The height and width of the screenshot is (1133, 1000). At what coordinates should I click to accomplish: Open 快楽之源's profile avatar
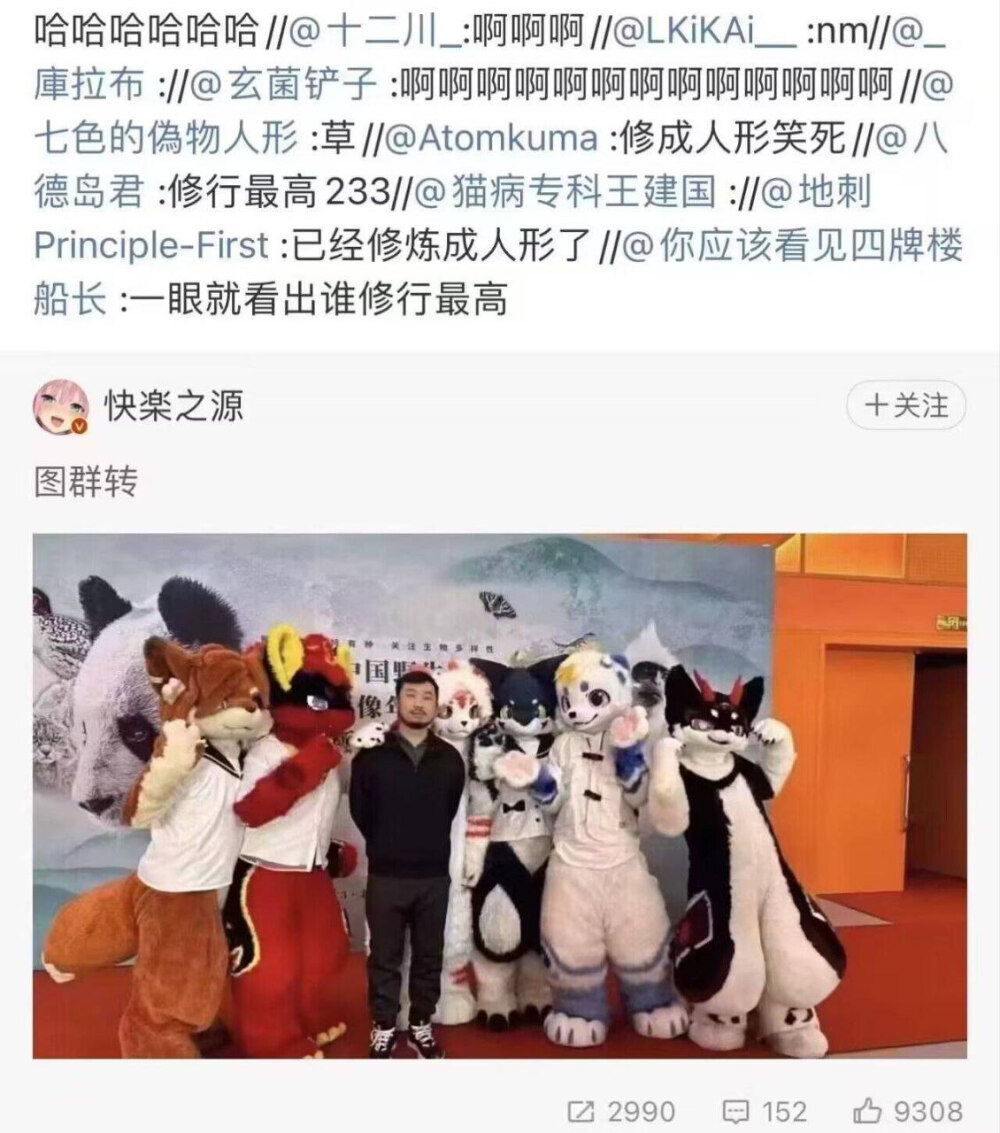coord(62,406)
